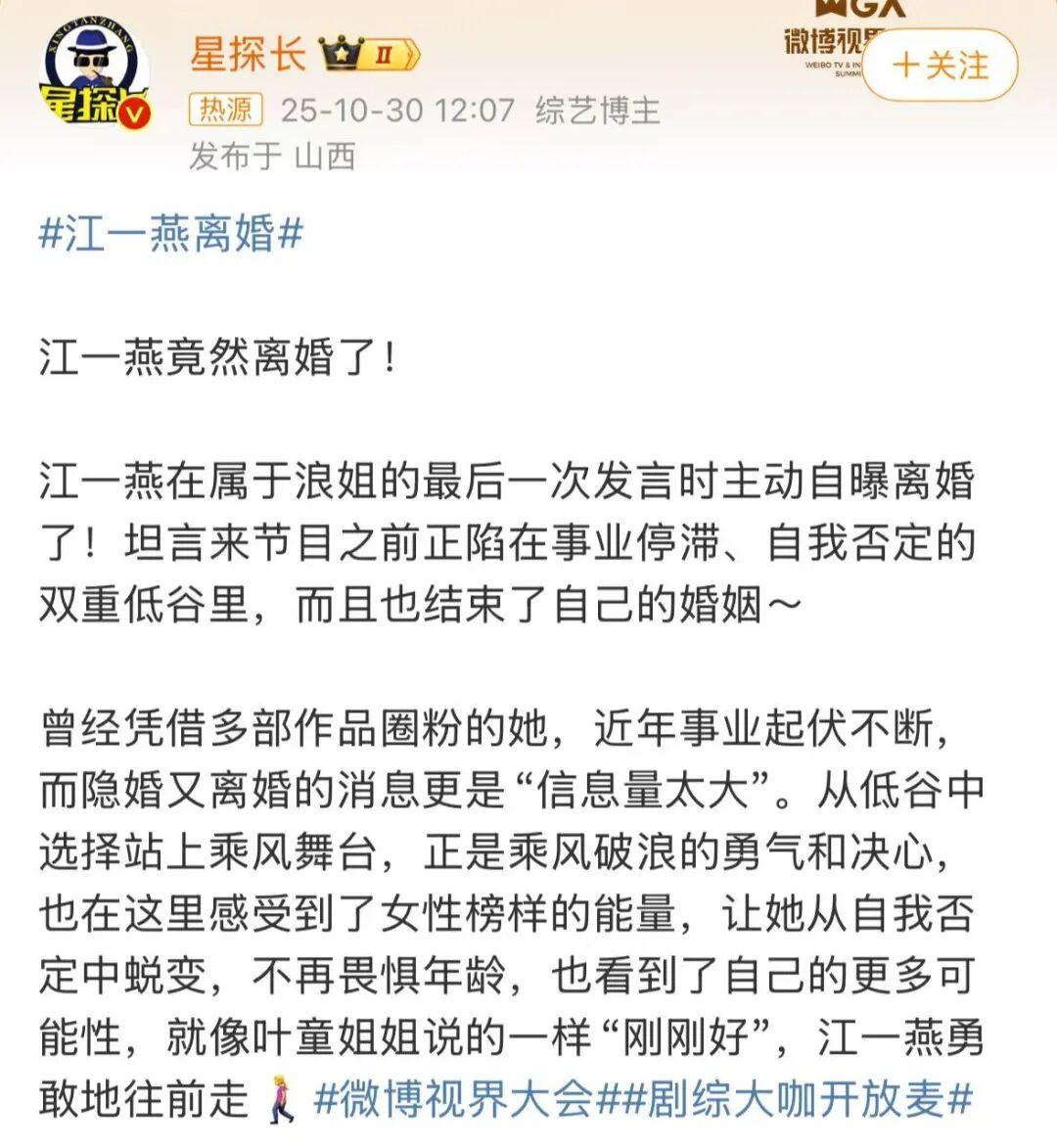Open the username 星探长
This screenshot has width=1057, height=1148.
(248, 54)
